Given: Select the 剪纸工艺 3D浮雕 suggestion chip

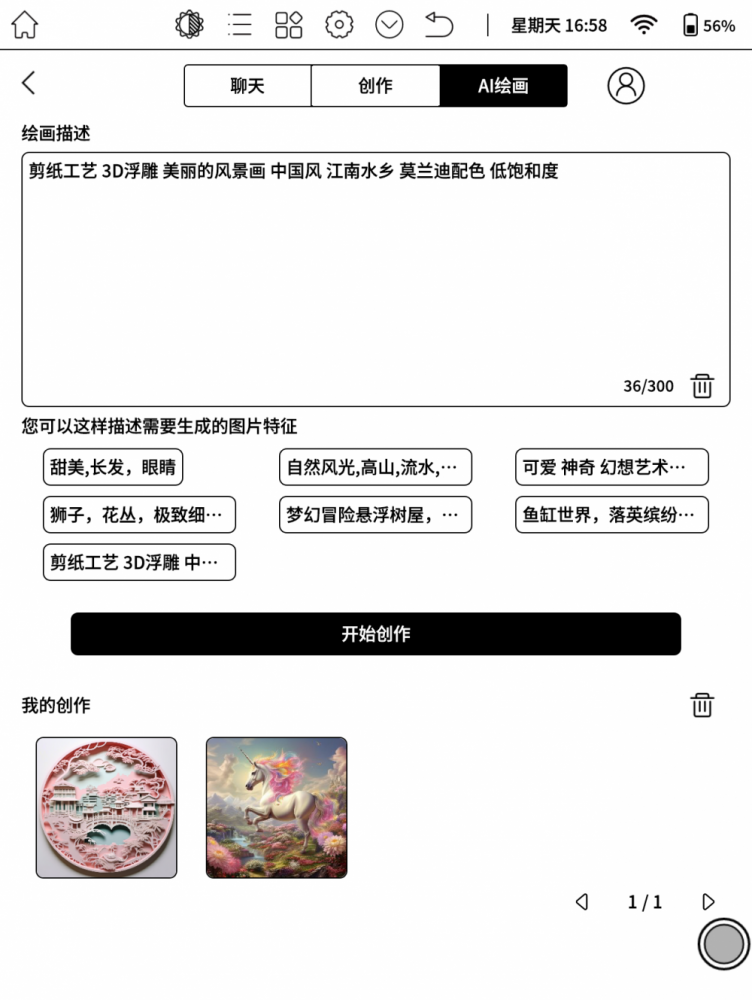Looking at the screenshot, I should [x=138, y=563].
